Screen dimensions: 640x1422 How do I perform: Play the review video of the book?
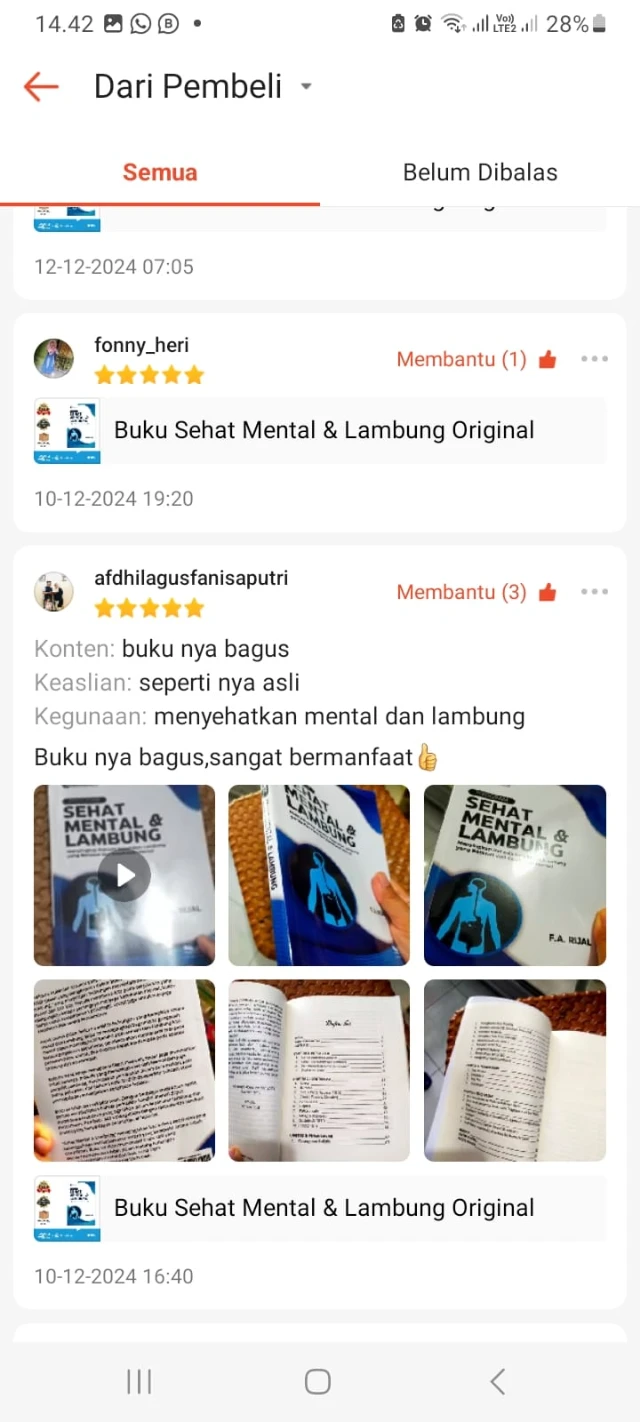(124, 875)
